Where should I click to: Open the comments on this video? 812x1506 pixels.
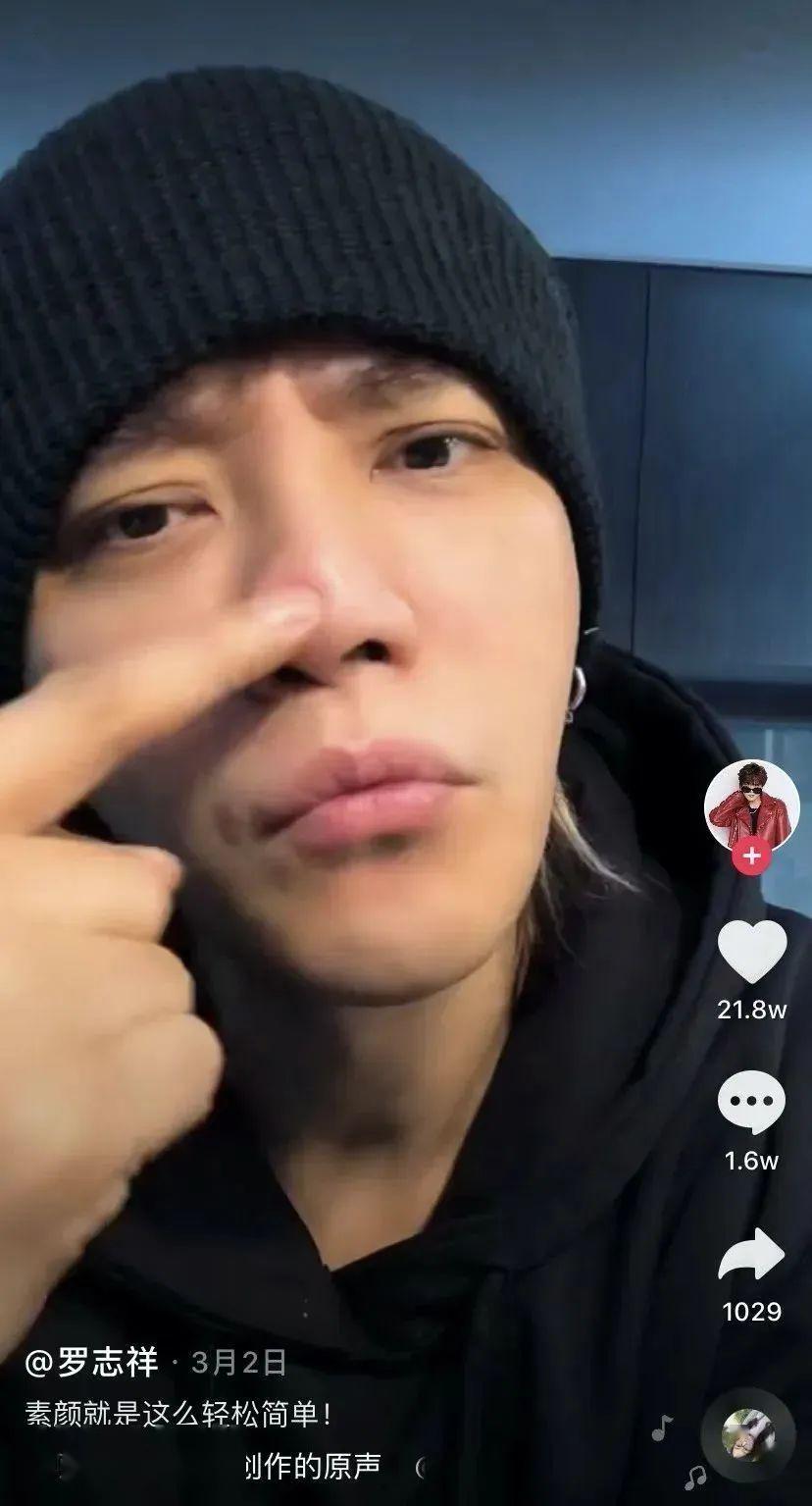[751, 1104]
